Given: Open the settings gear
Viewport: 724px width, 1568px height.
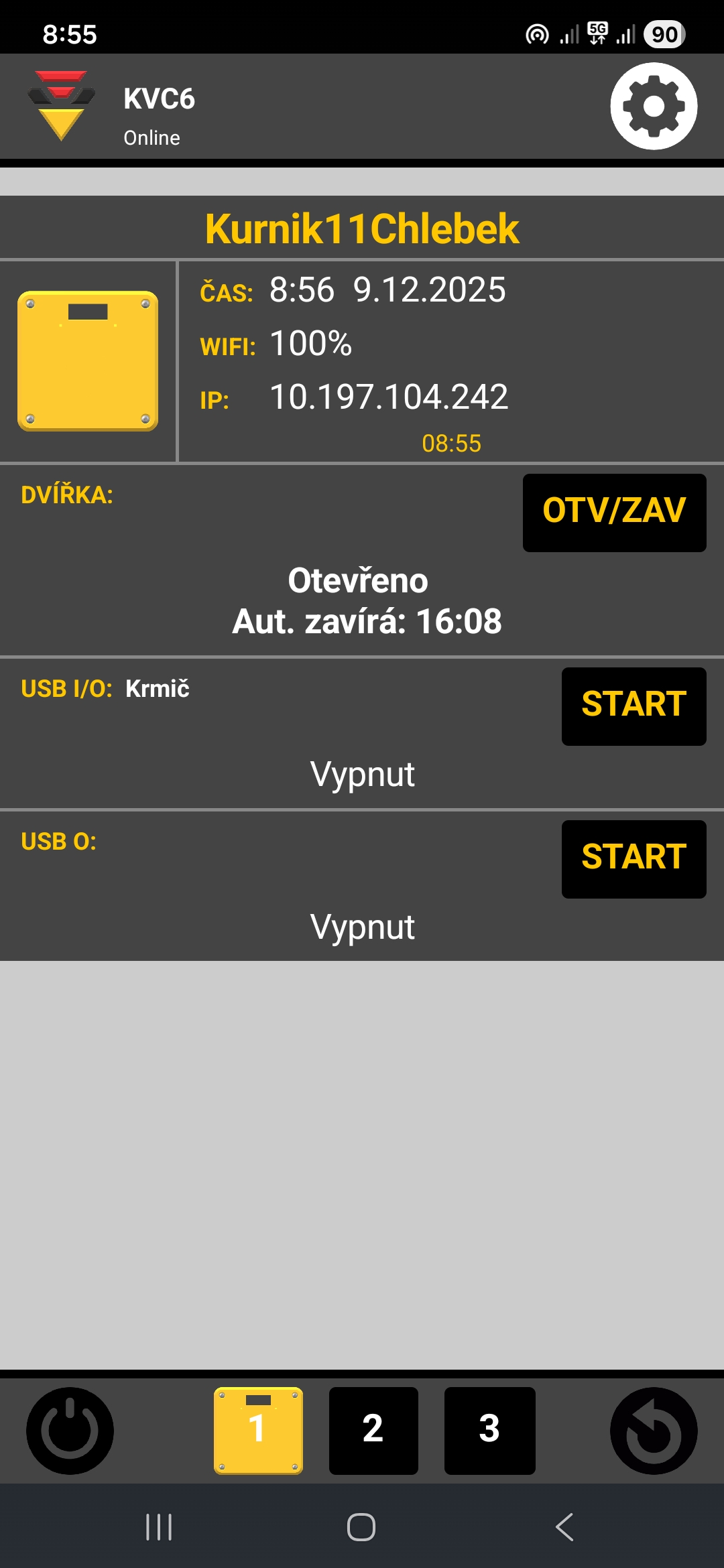Looking at the screenshot, I should 654,106.
